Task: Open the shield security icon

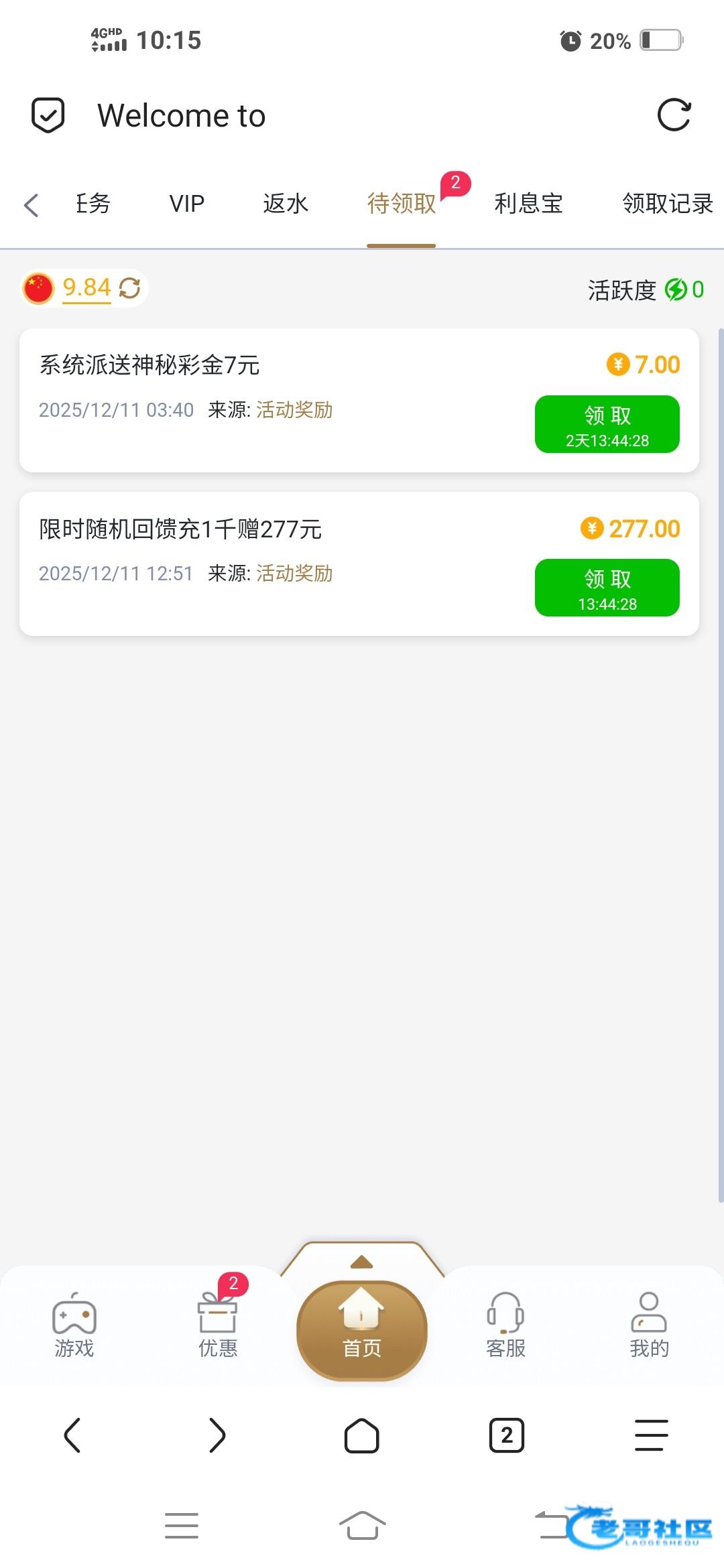Action: (x=48, y=115)
